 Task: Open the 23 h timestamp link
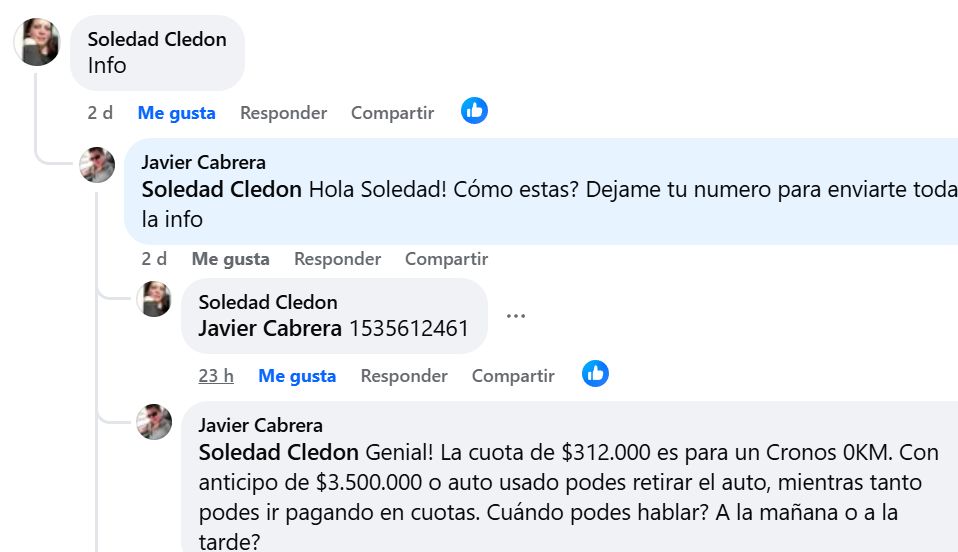tap(216, 376)
